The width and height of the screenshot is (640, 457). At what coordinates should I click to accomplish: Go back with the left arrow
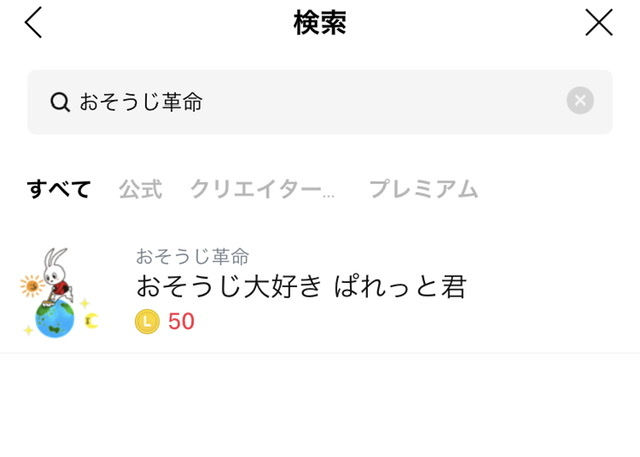[x=34, y=22]
